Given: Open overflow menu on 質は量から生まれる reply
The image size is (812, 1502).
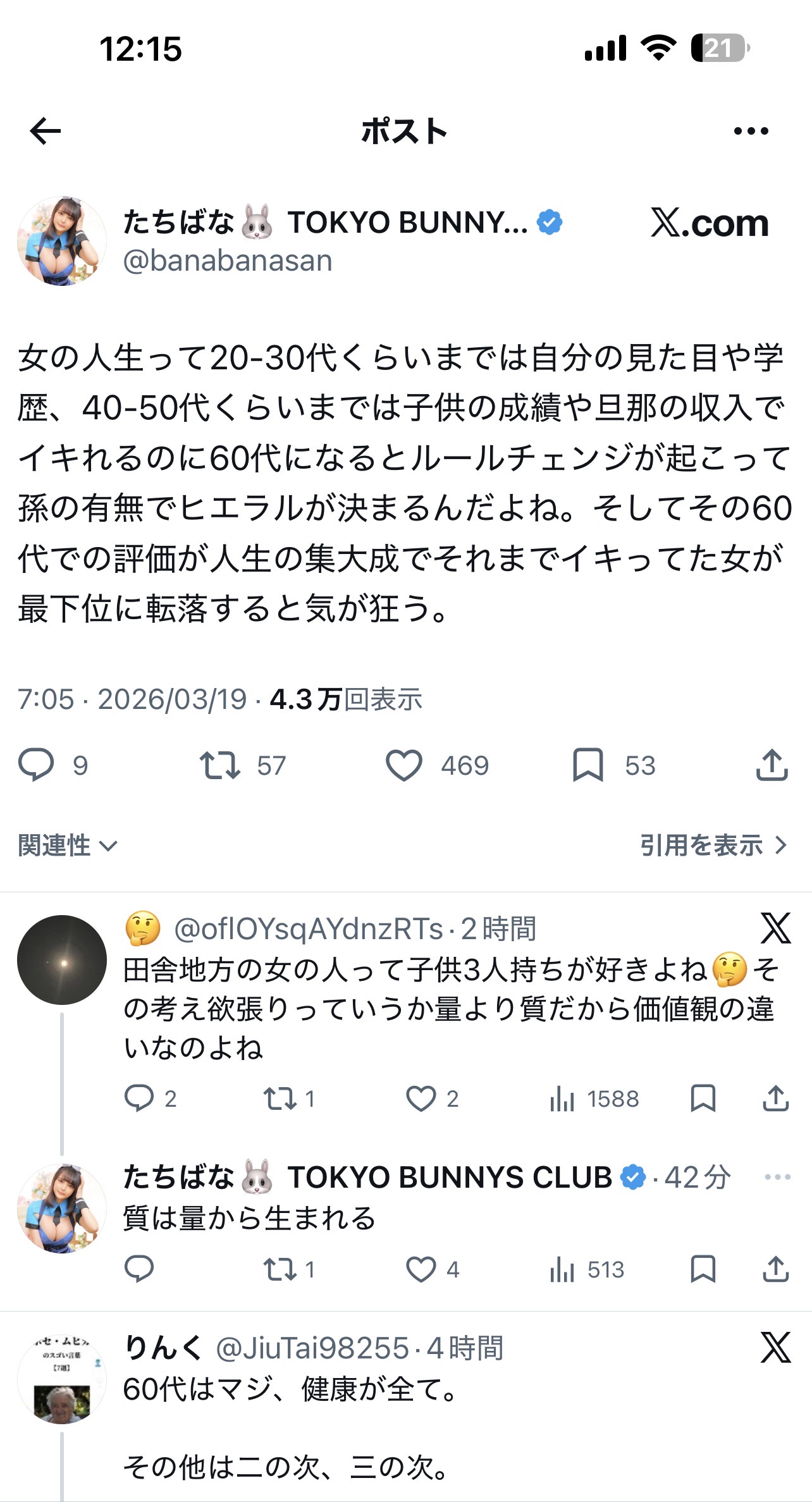Looking at the screenshot, I should click(x=777, y=1177).
